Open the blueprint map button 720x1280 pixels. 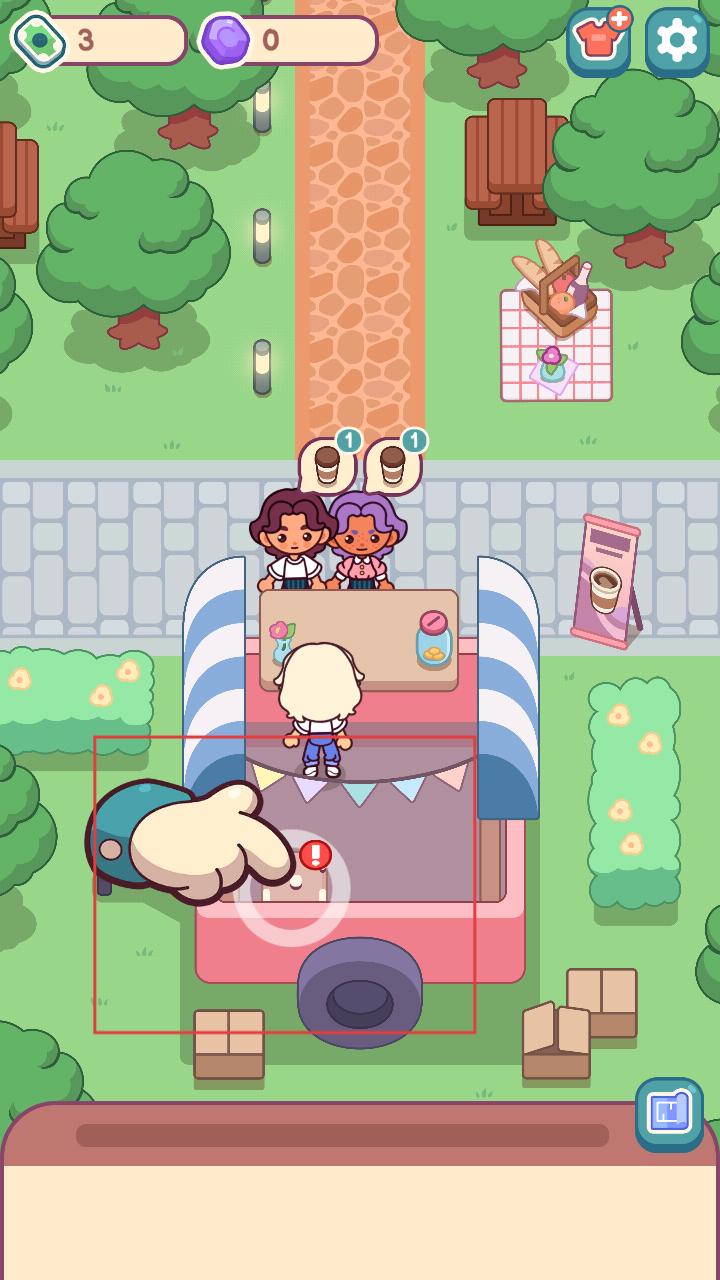669,1112
